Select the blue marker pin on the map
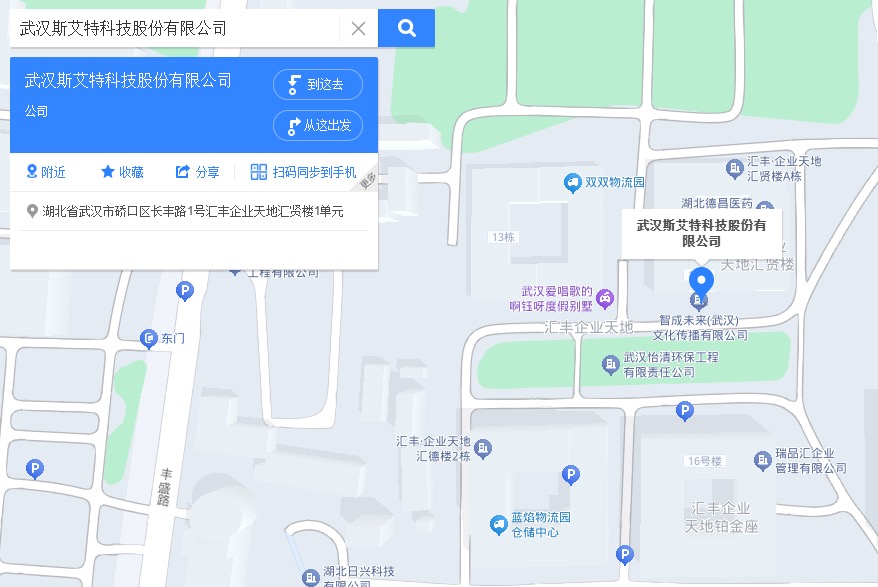This screenshot has width=878, height=587. tap(701, 282)
